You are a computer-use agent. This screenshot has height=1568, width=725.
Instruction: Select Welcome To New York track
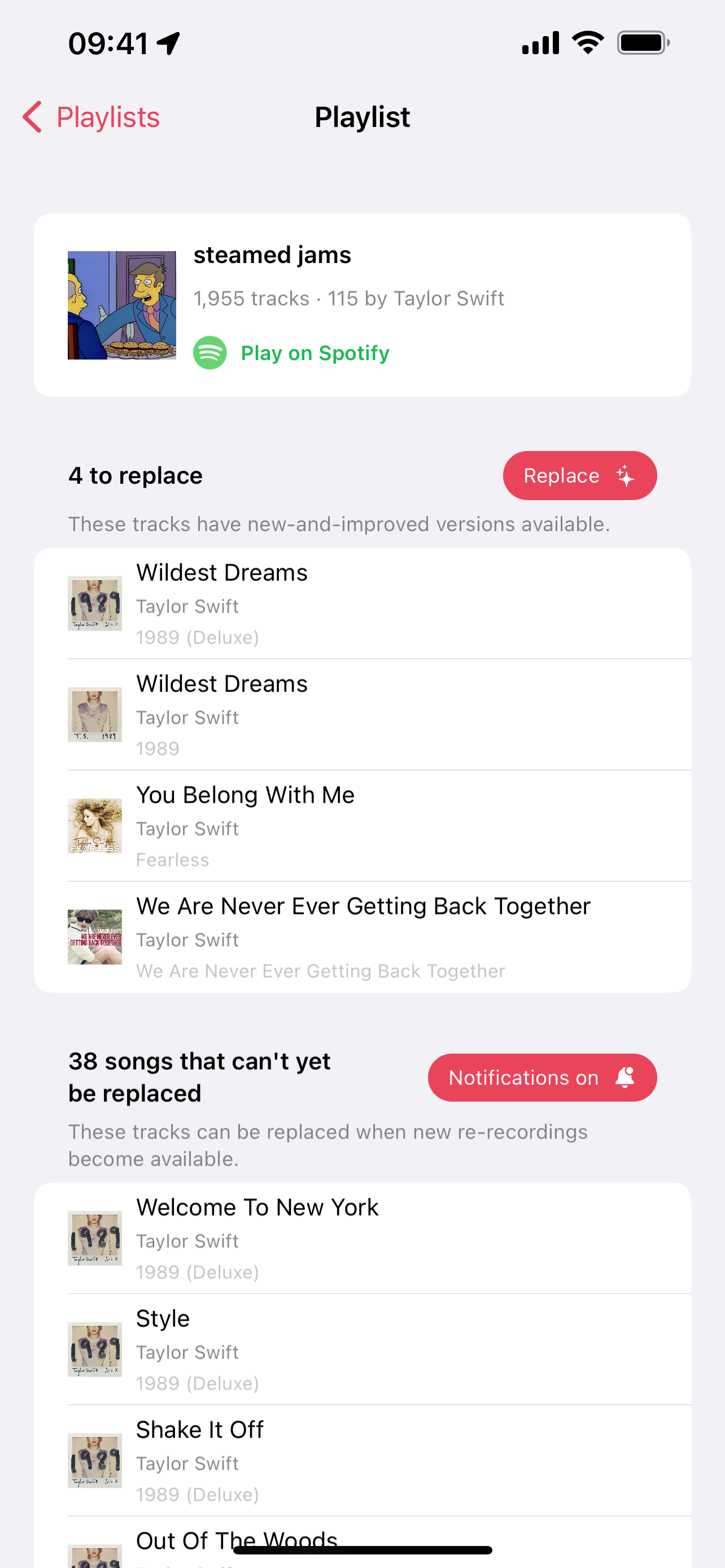tap(362, 1238)
